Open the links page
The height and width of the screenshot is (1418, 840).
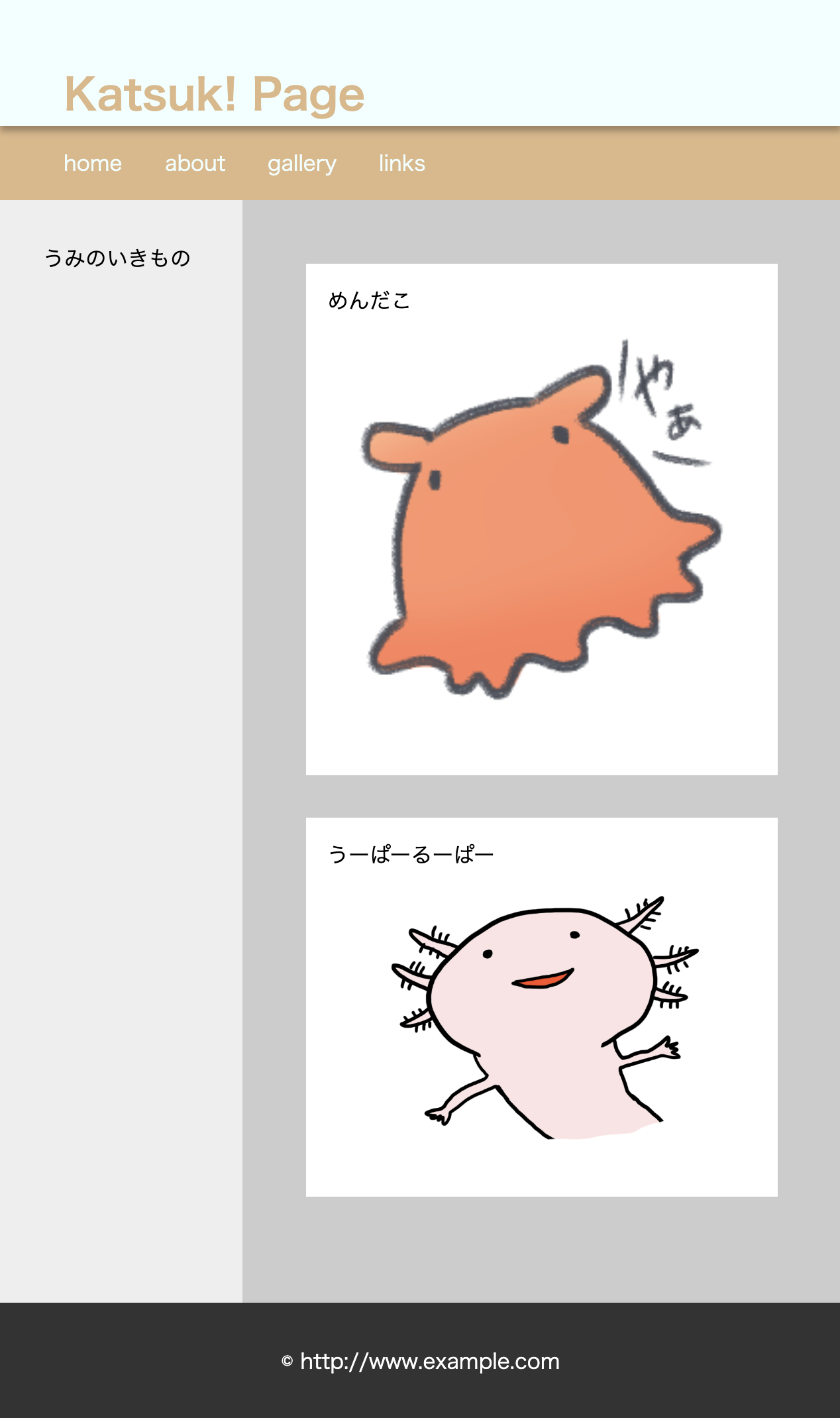pos(401,164)
